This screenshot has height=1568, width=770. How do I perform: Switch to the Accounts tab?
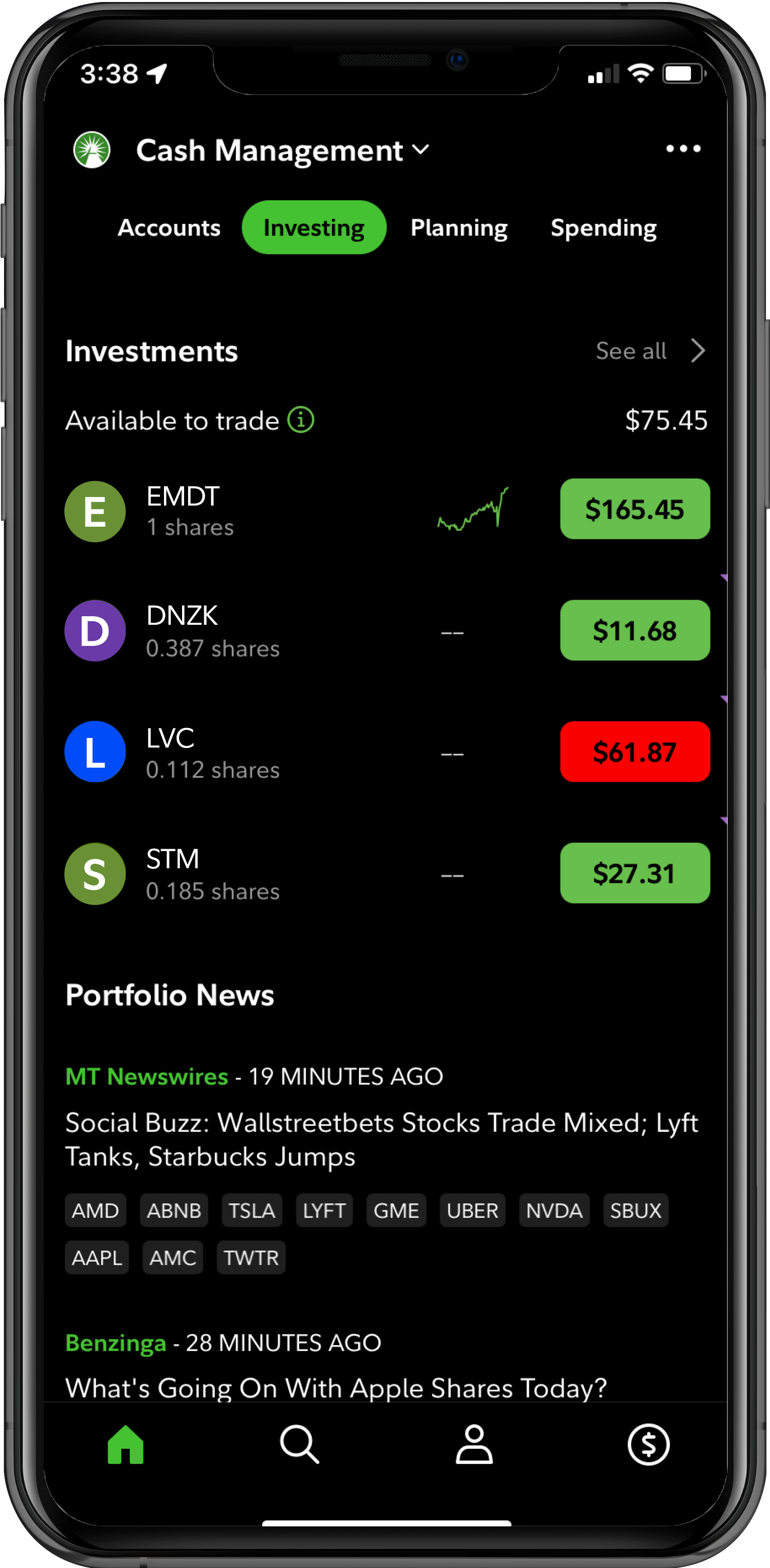coord(169,228)
